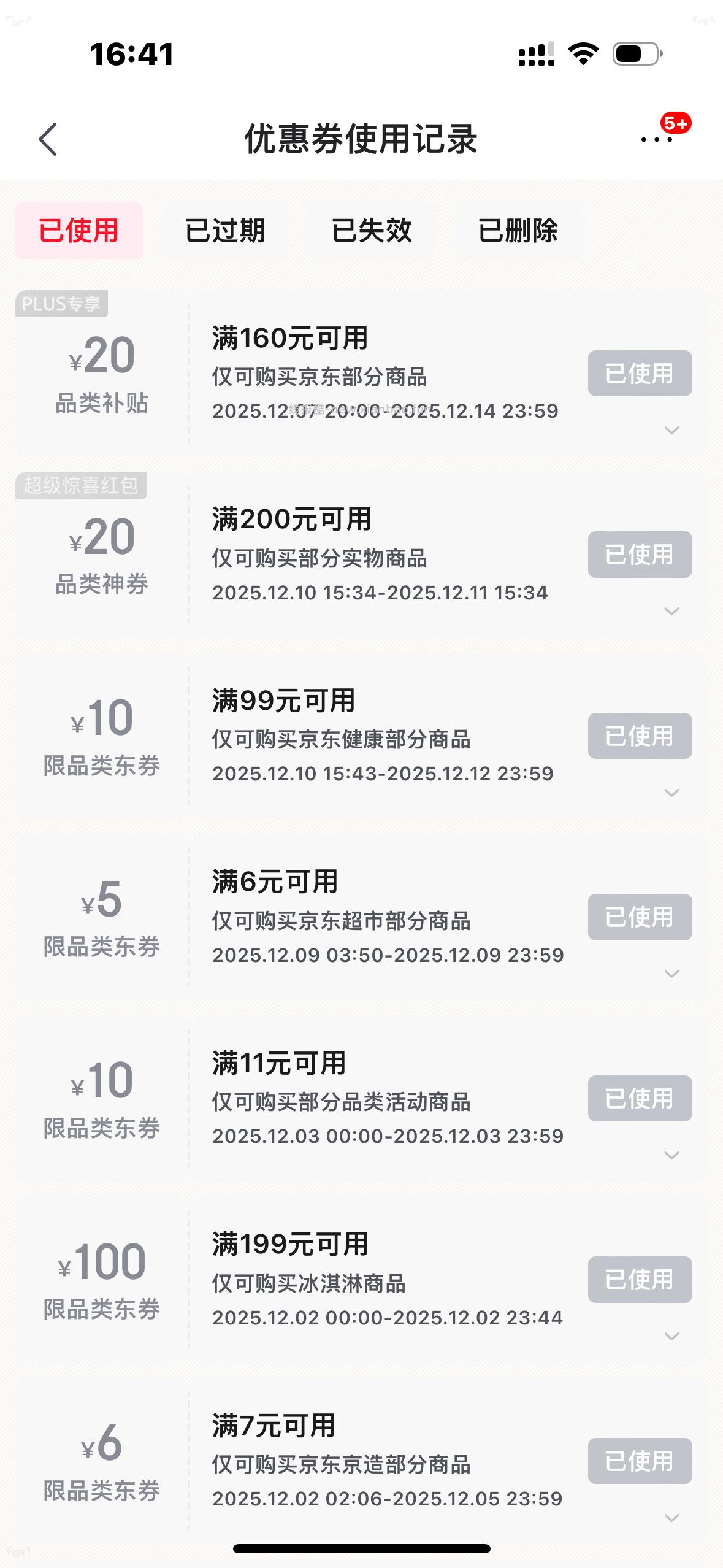Click 已使用 on the PLUS专享 coupon
Image resolution: width=723 pixels, height=1568 pixels.
pos(640,374)
